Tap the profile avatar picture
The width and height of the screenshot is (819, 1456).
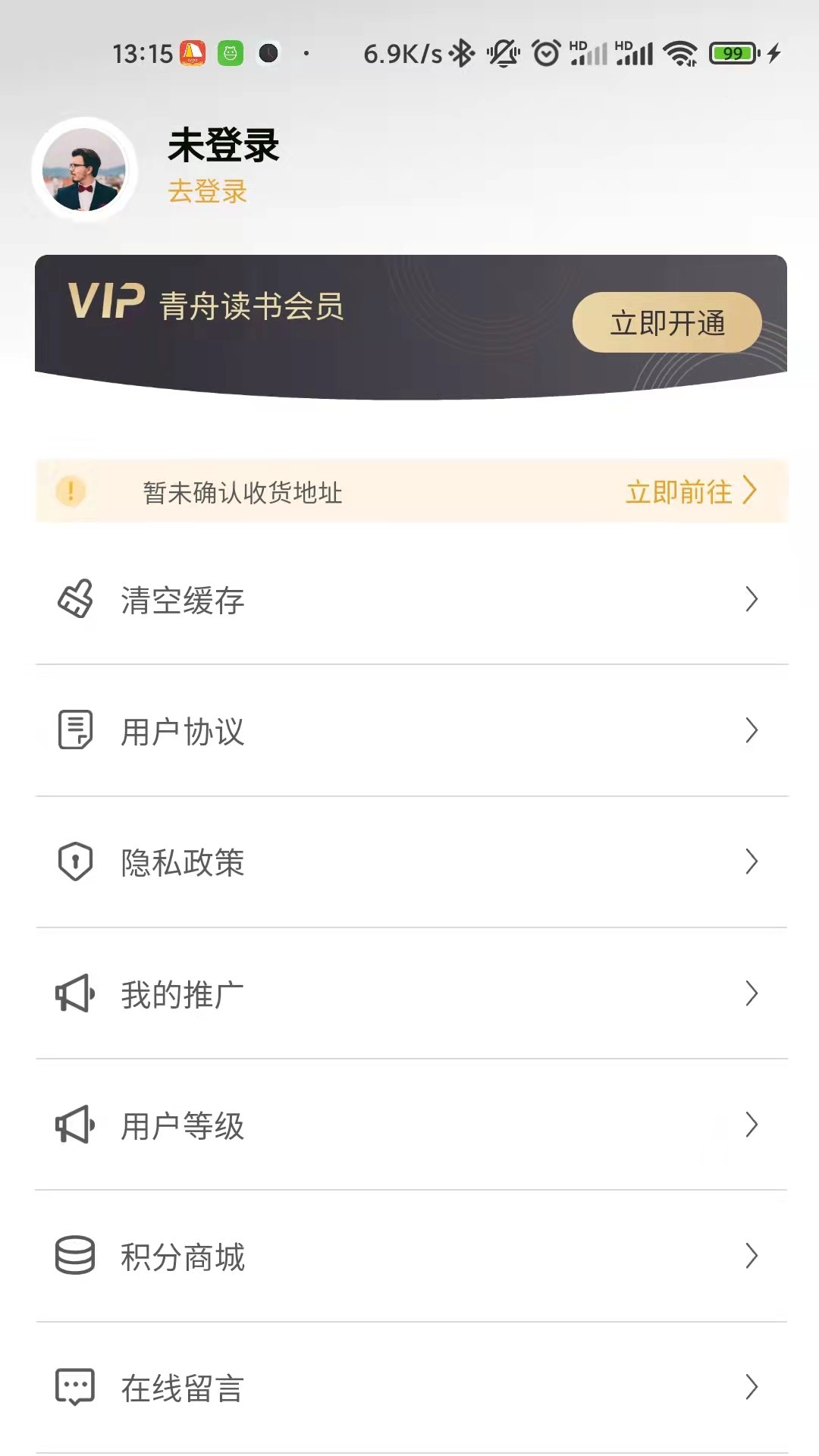84,169
